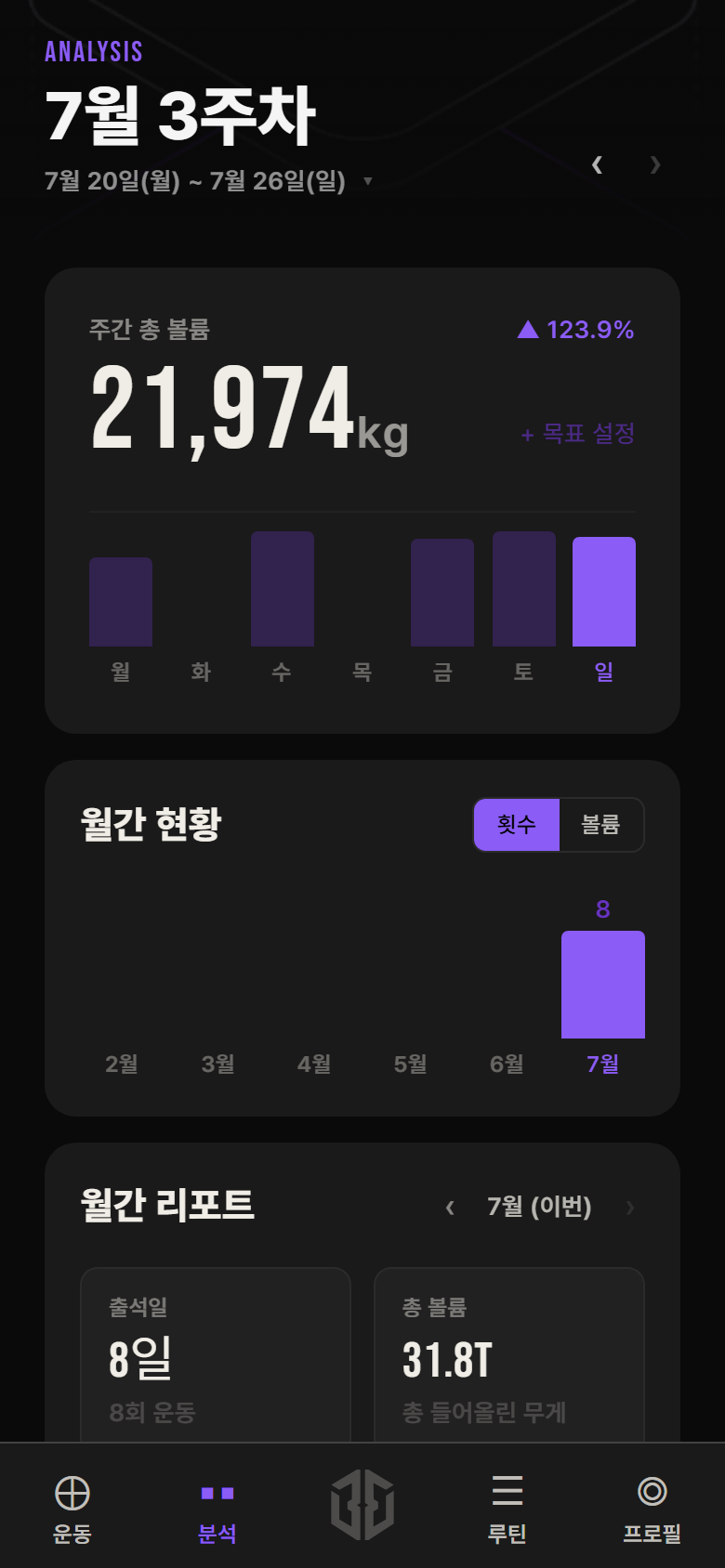Select the 금 bar in the weekly chart
This screenshot has width=725, height=1568.
pos(442,593)
